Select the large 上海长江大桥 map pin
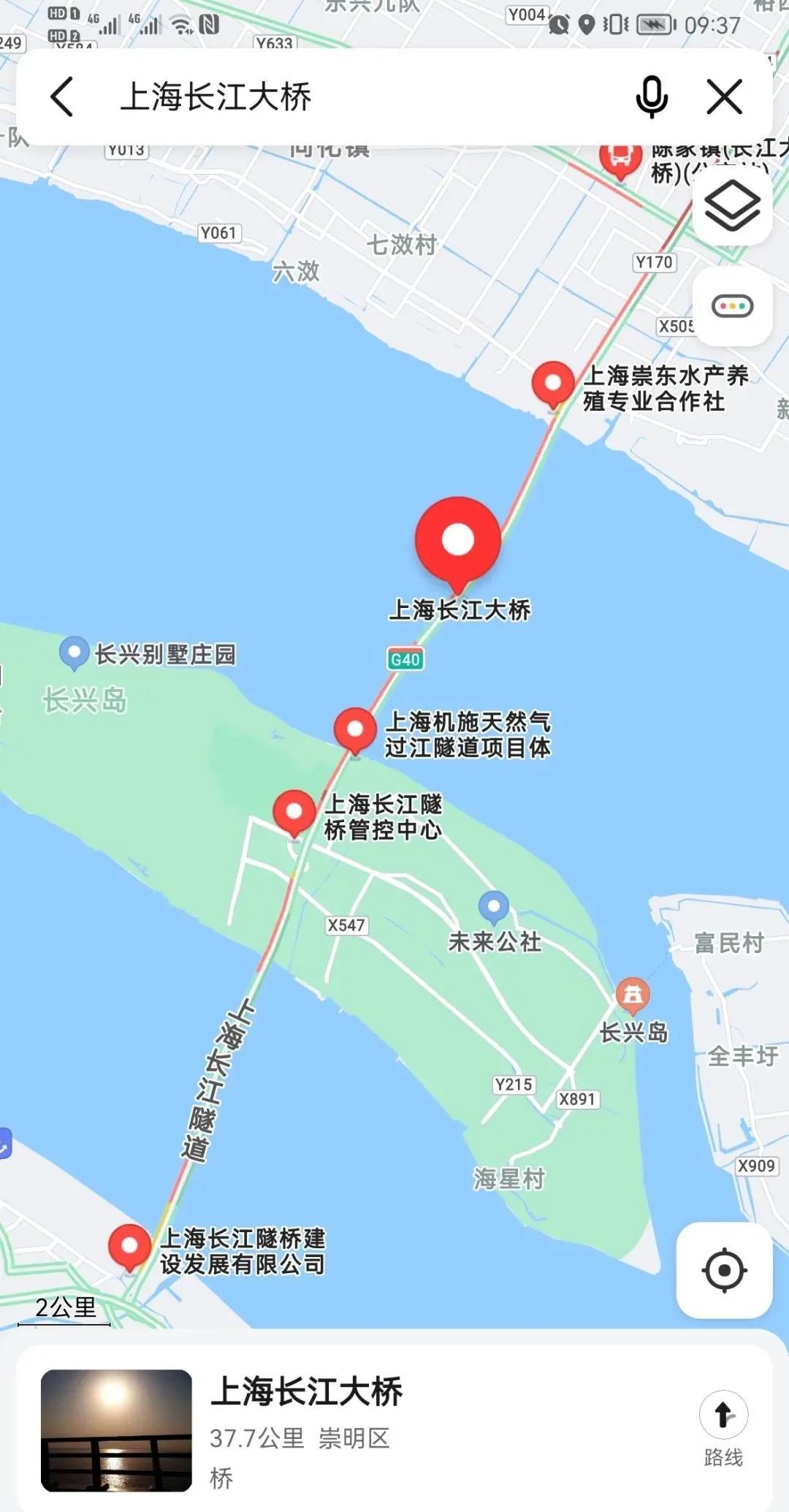Screen dimensions: 789x1512 click(x=458, y=542)
